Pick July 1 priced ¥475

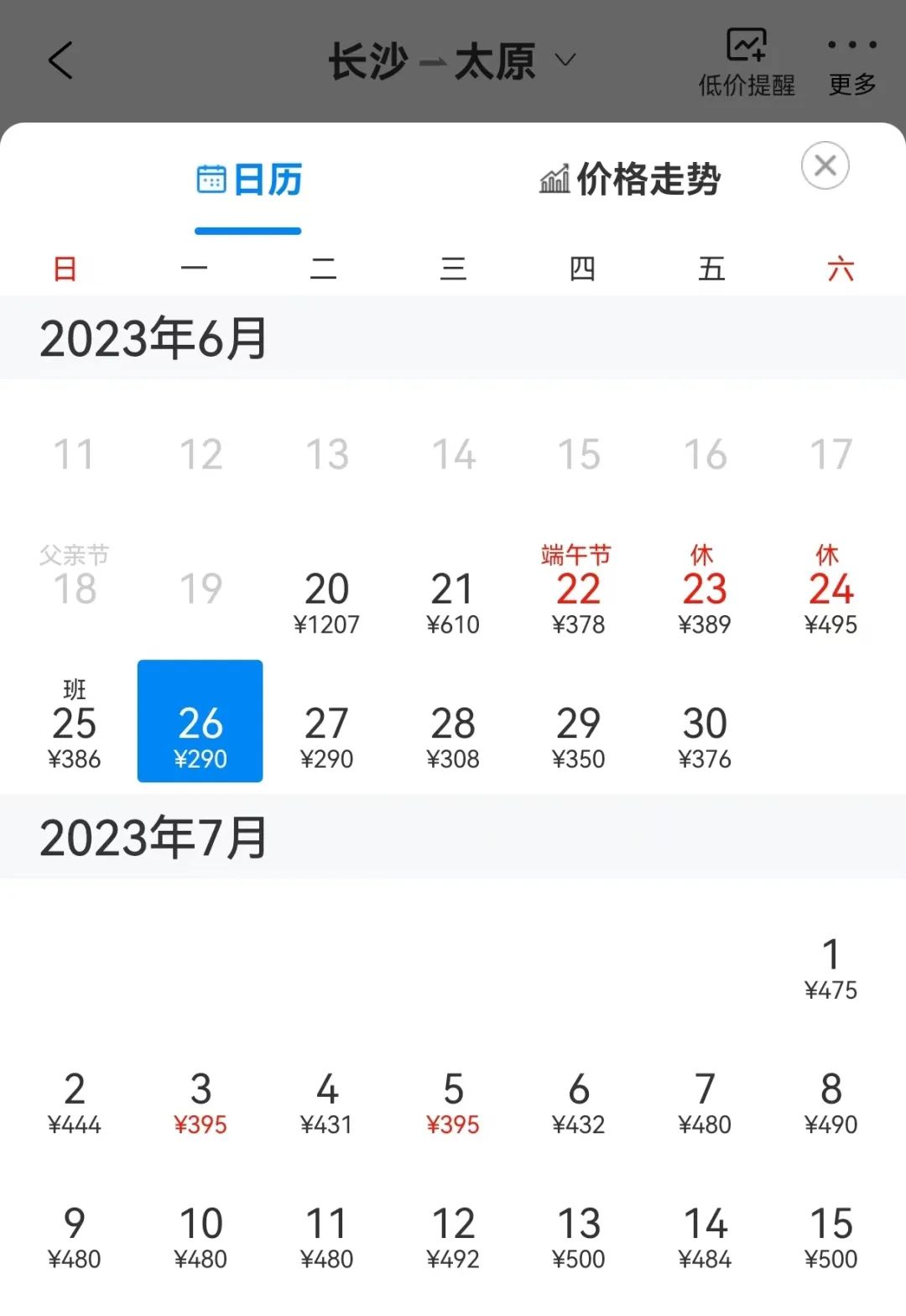click(830, 967)
